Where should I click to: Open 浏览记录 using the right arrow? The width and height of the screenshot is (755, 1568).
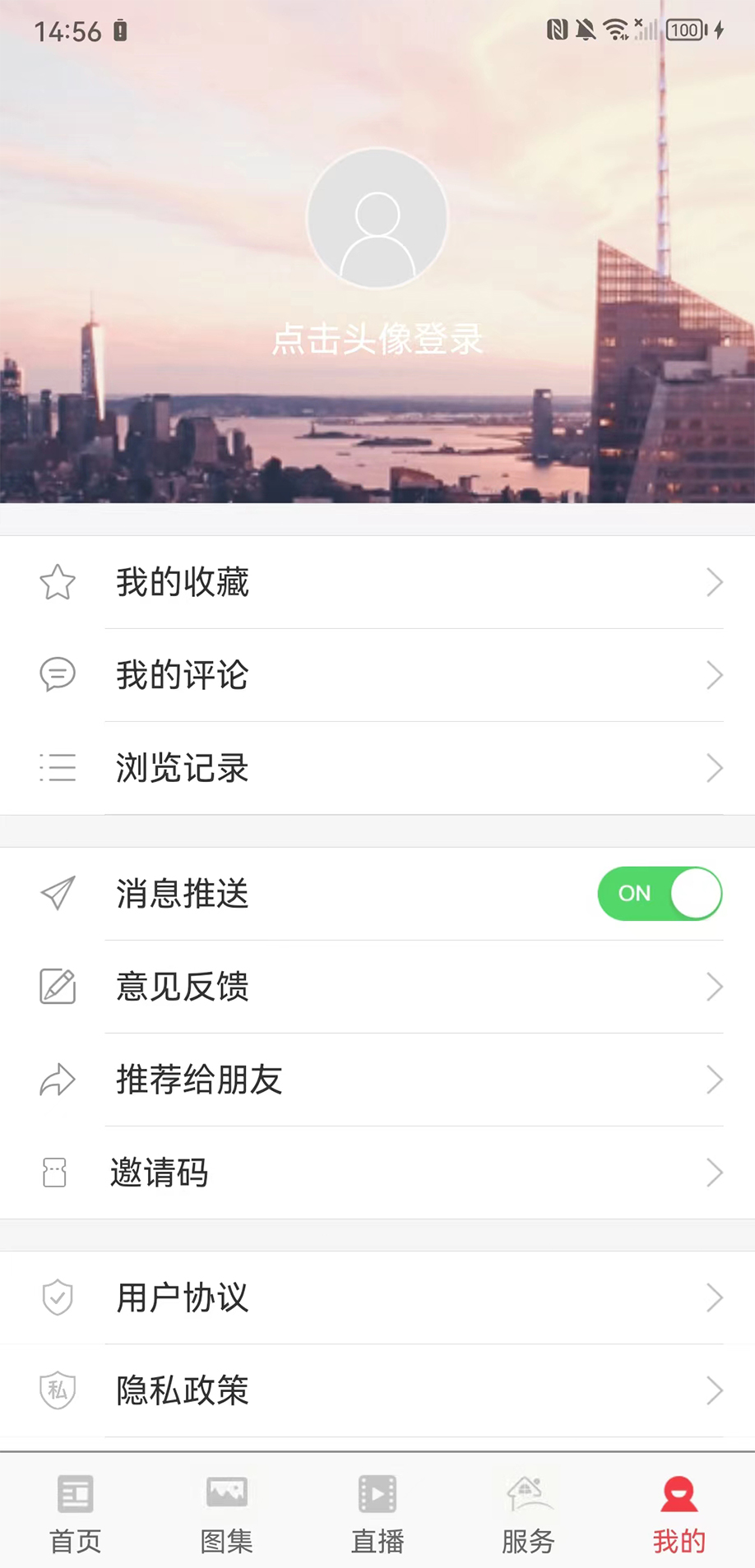(x=715, y=767)
